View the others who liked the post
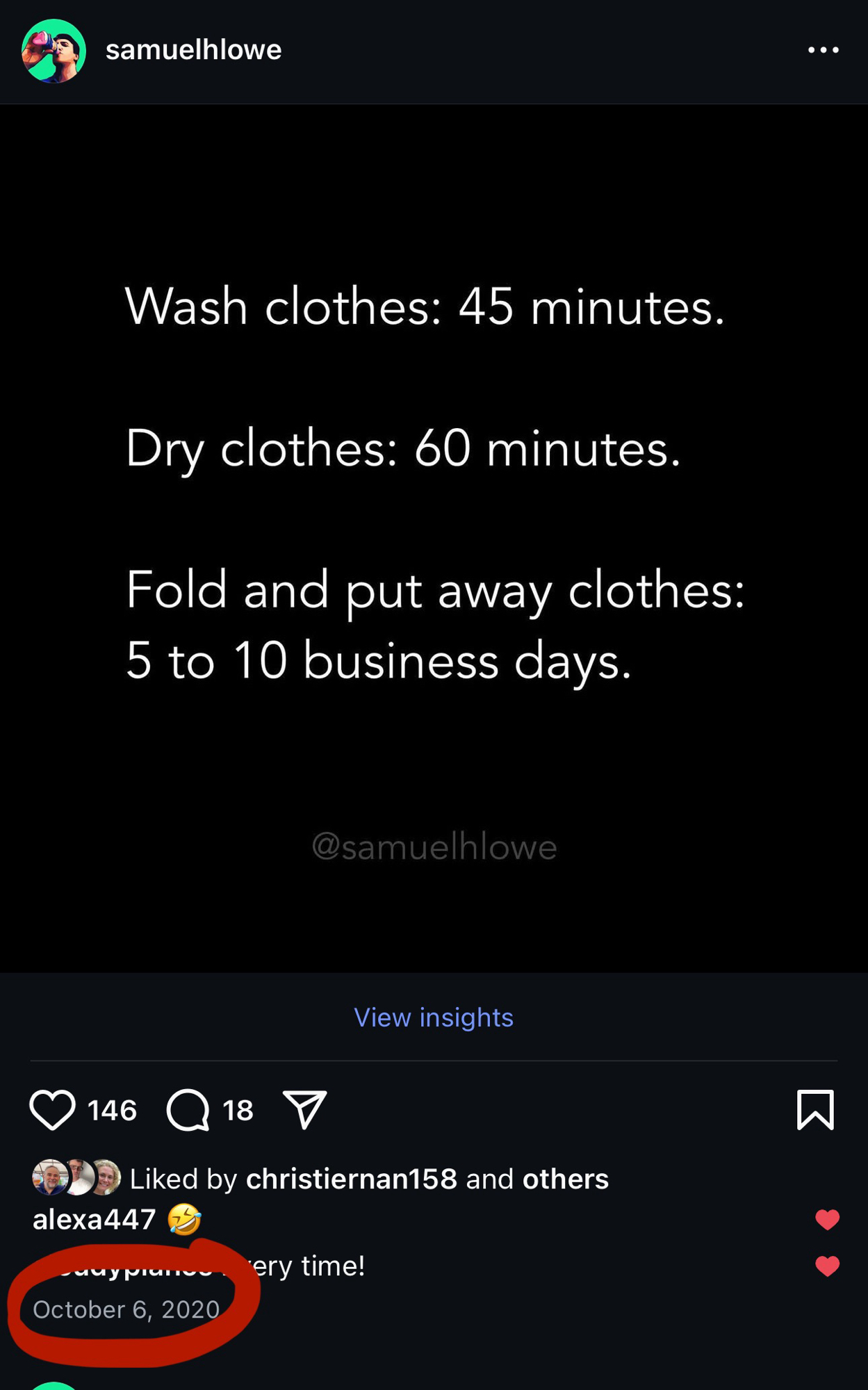 (565, 1179)
